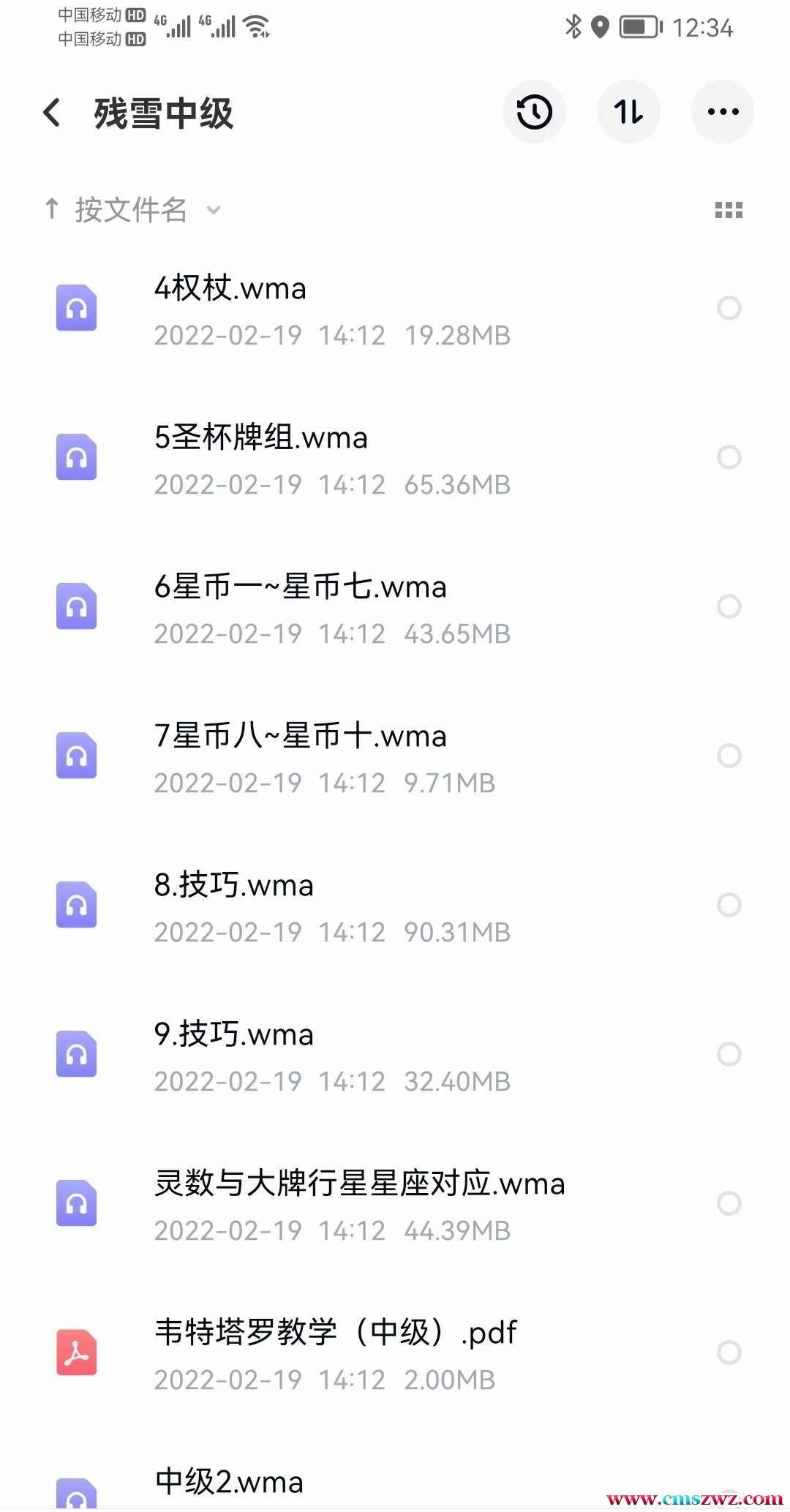The height and width of the screenshot is (1512, 790).
Task: Go back from 残雪中级 folder
Action: pos(52,113)
